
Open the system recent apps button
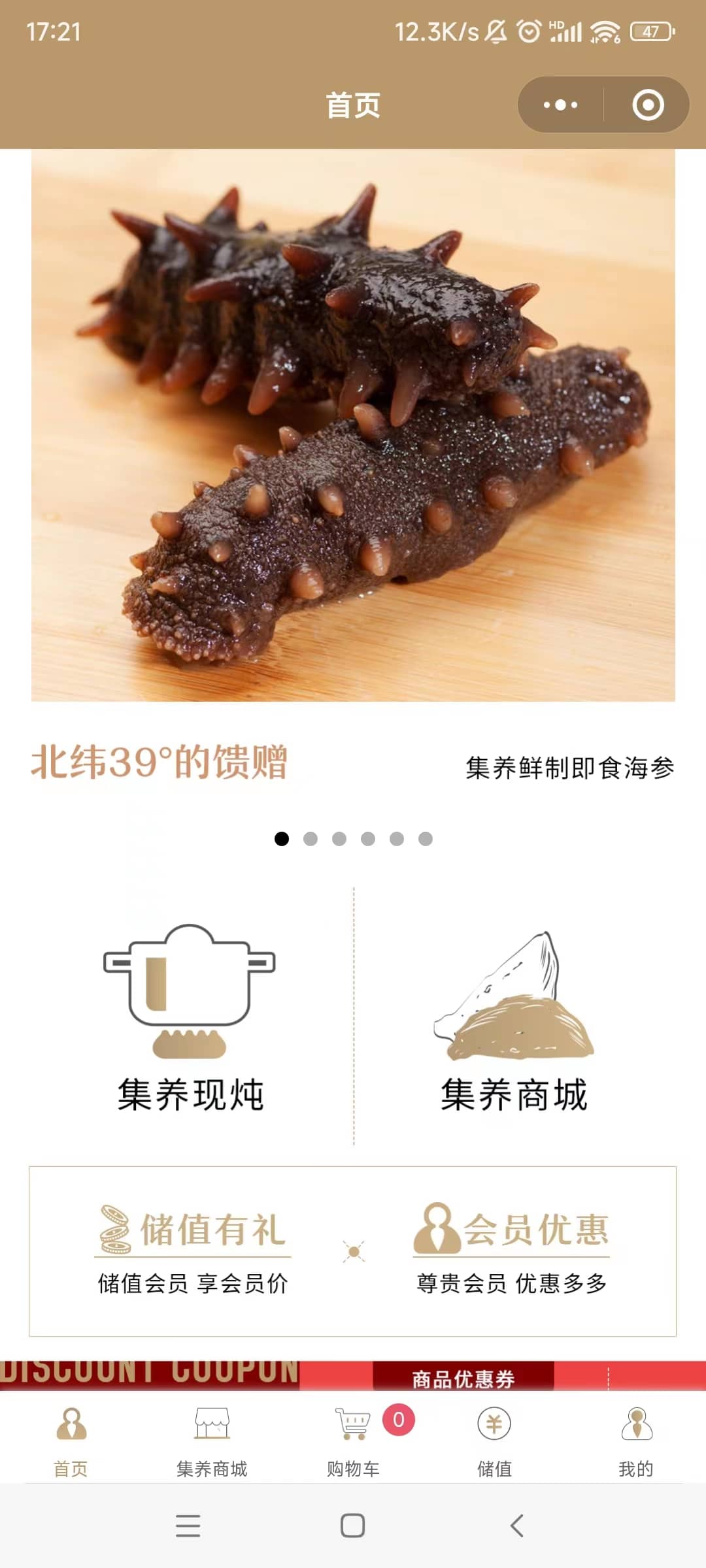(188, 1526)
